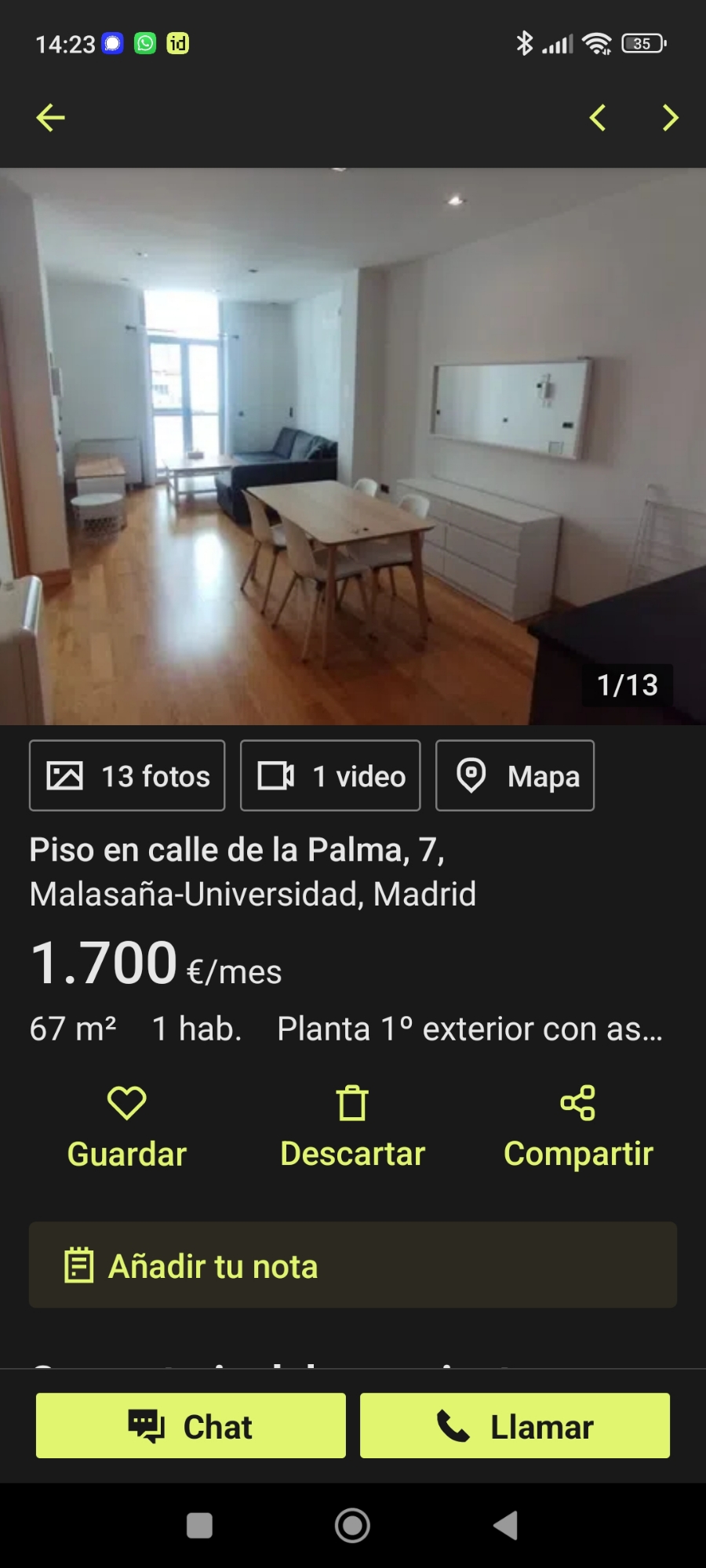Start a Chat with the advertiser
Viewport: 706px width, 1568px height.
click(x=191, y=1425)
